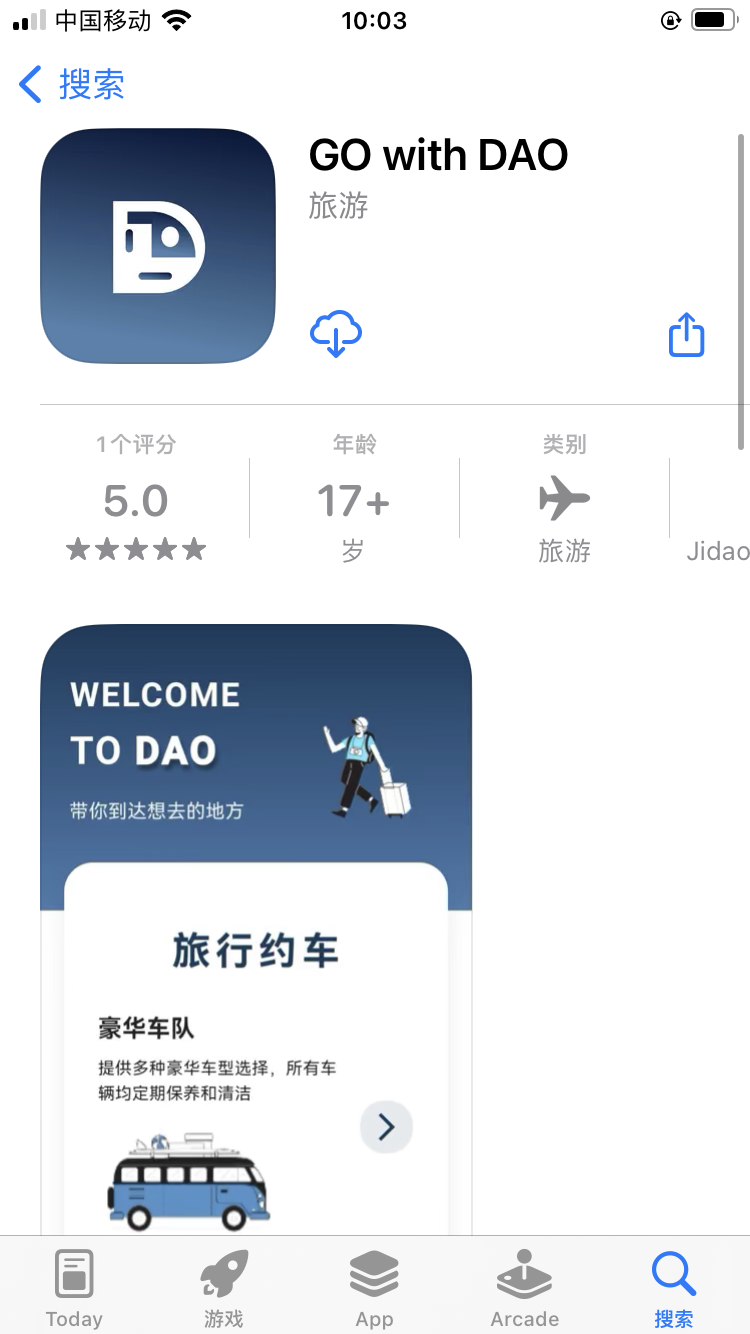Go back to 搜索 results

pyautogui.click(x=72, y=85)
